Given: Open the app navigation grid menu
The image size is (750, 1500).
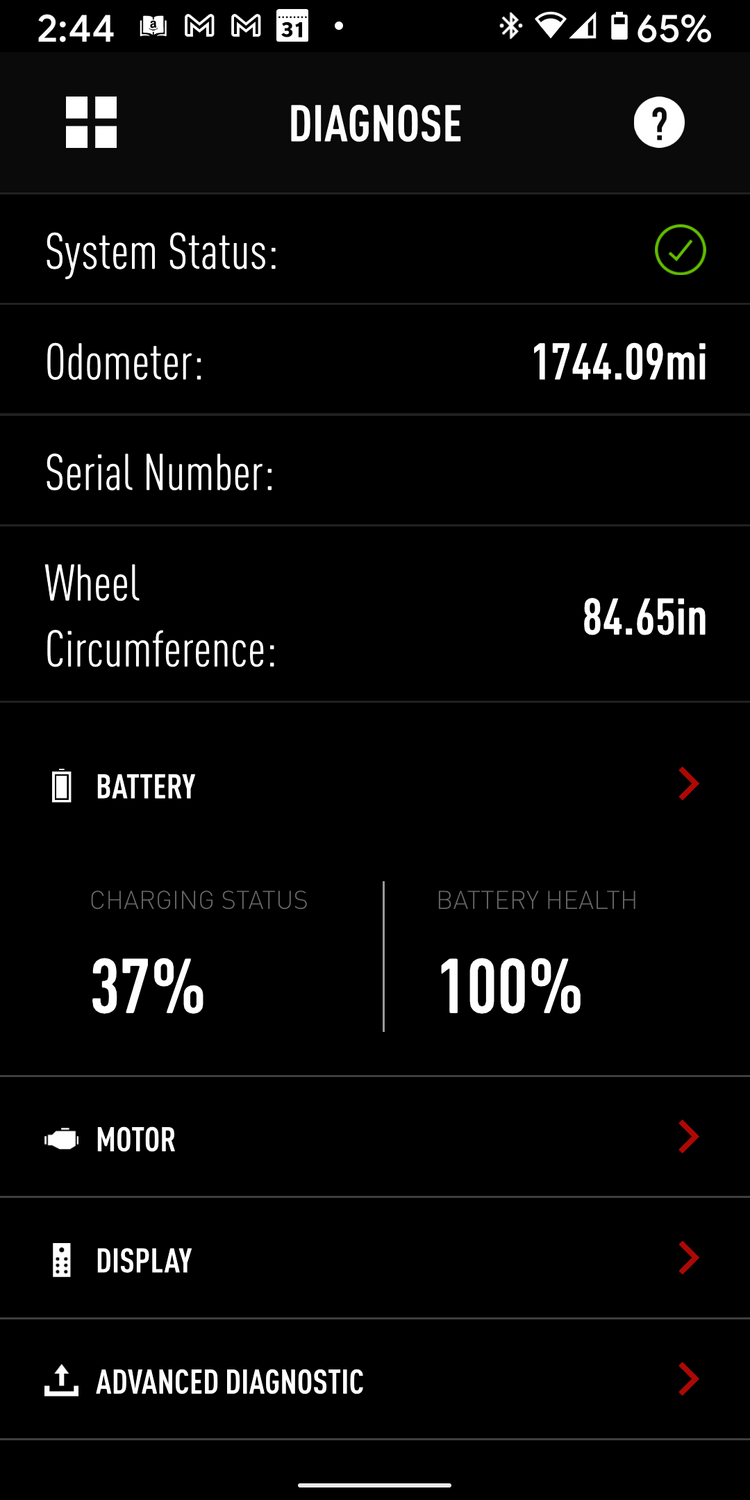Looking at the screenshot, I should click(91, 122).
